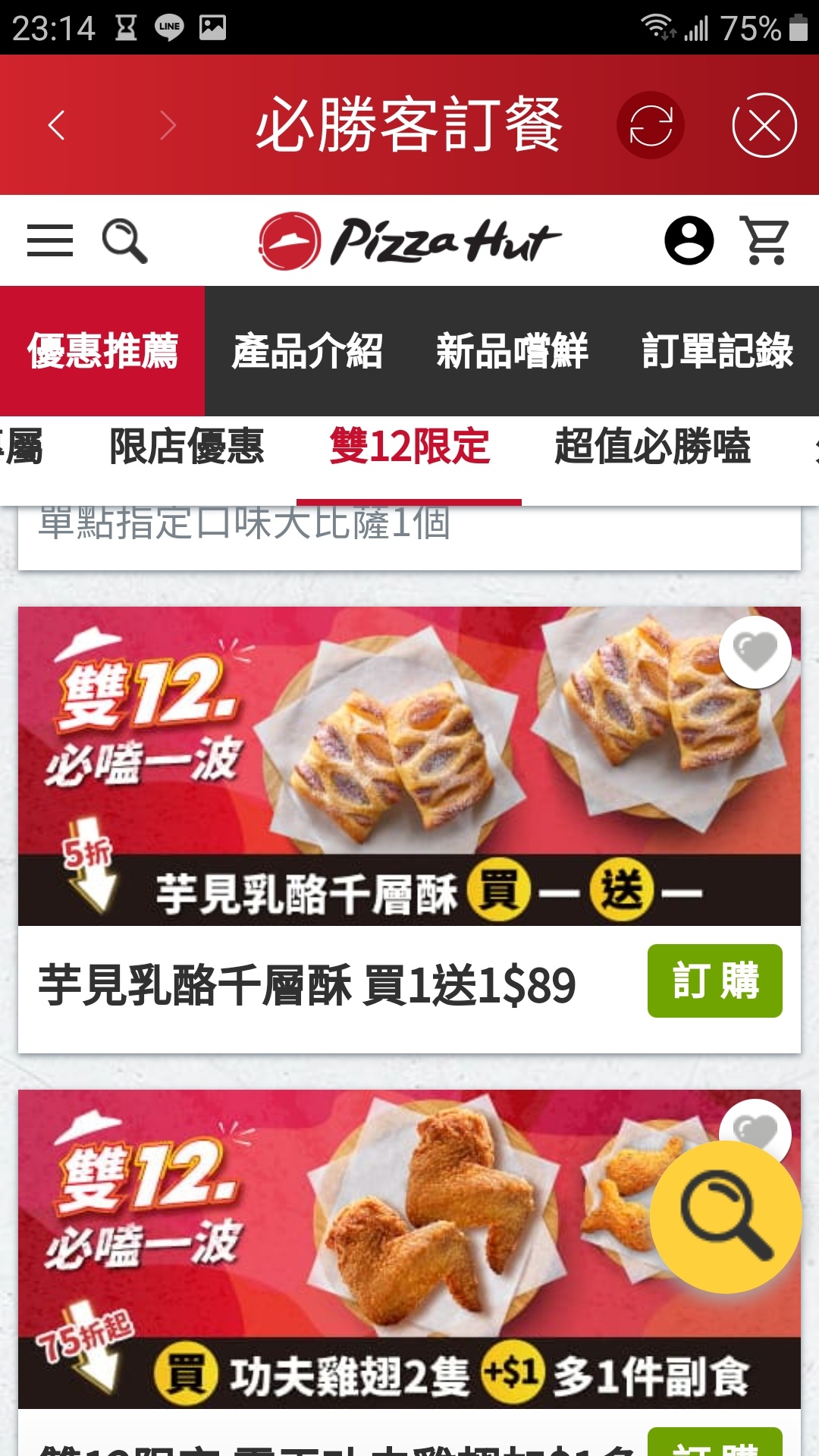Open the 訂單記錄 tab
The image size is (819, 1456).
(x=717, y=351)
